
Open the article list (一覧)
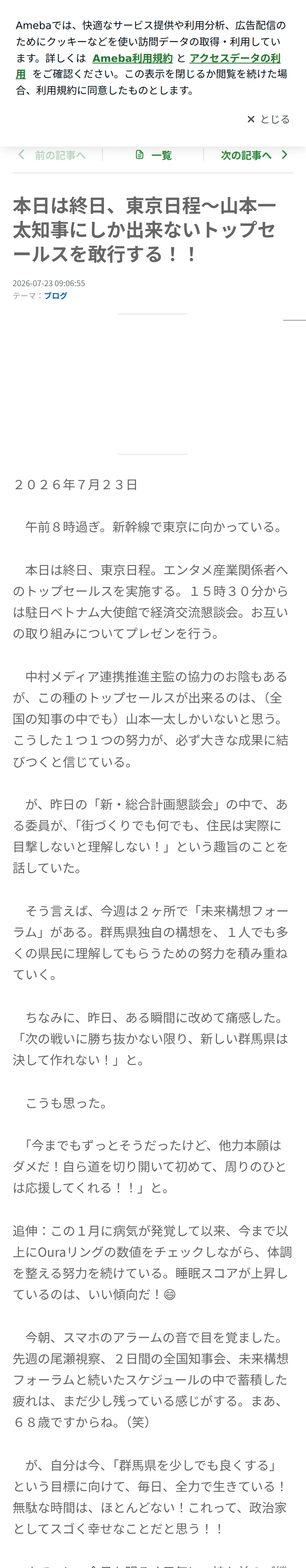pyautogui.click(x=153, y=155)
